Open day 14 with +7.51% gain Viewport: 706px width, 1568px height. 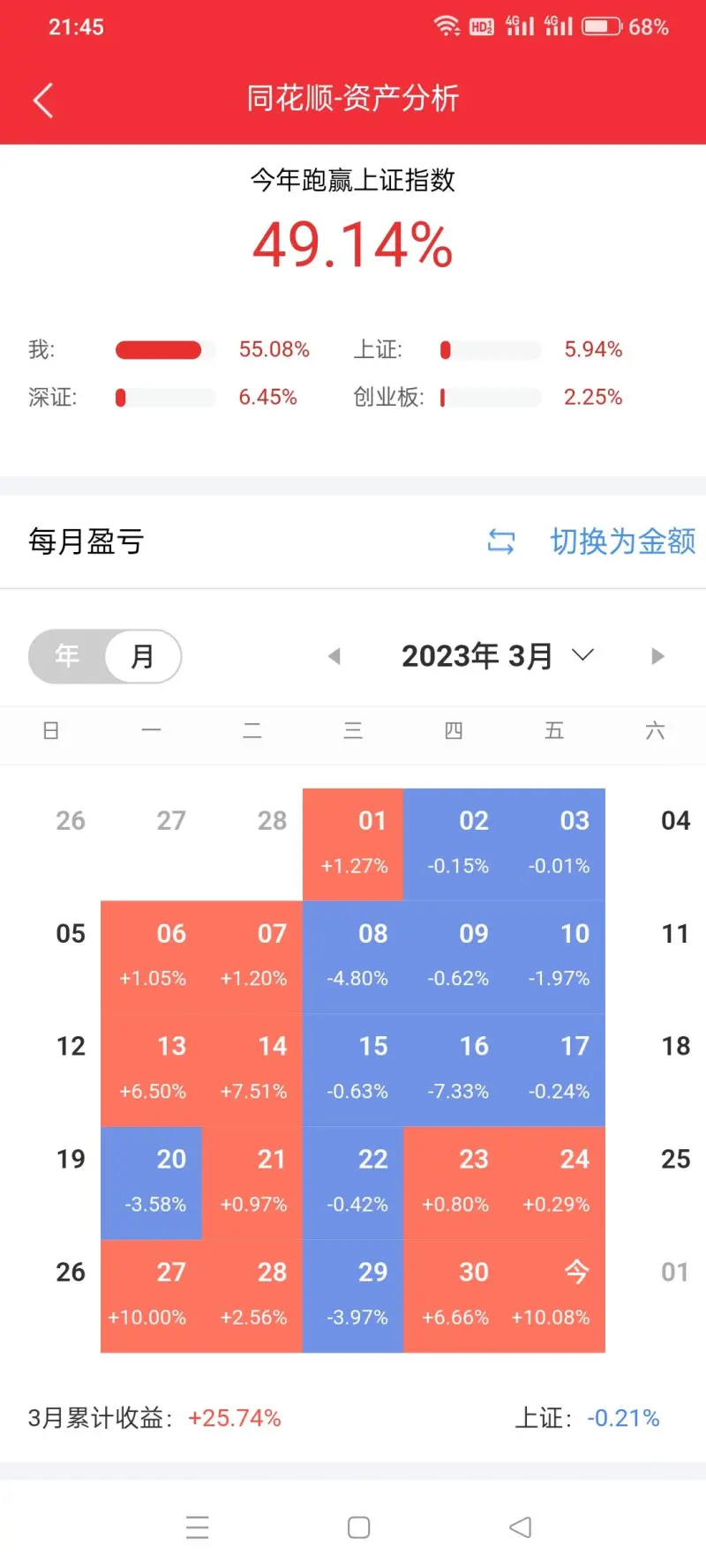click(252, 1070)
